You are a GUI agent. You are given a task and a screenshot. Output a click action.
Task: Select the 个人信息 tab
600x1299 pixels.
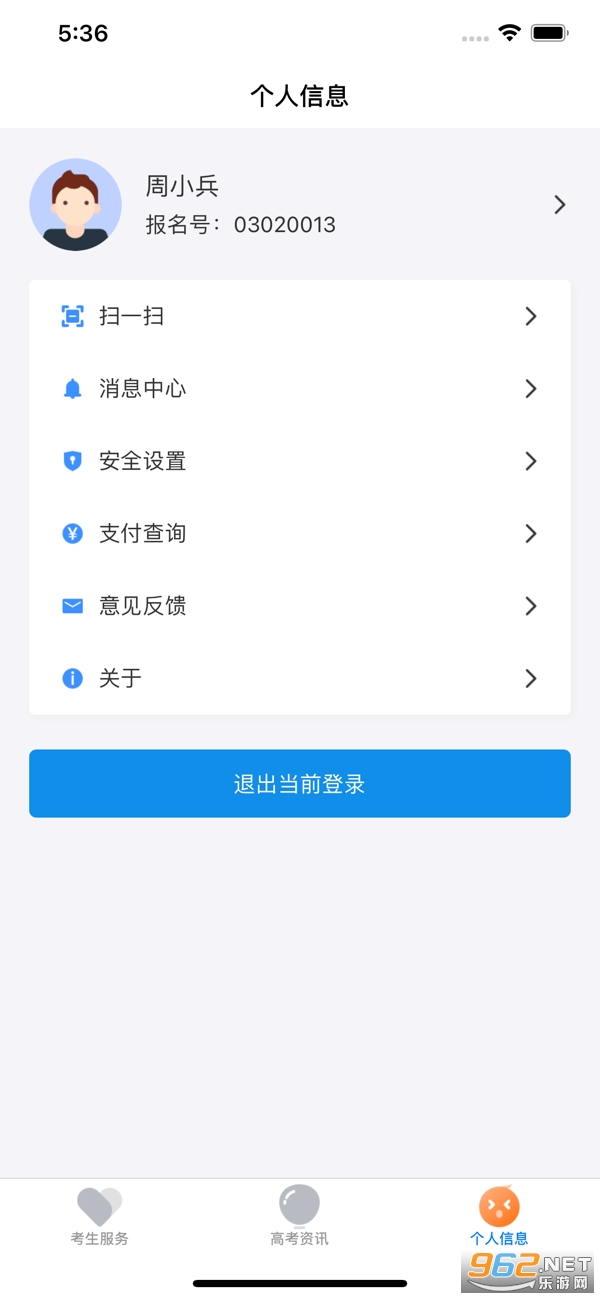pyautogui.click(x=499, y=1216)
